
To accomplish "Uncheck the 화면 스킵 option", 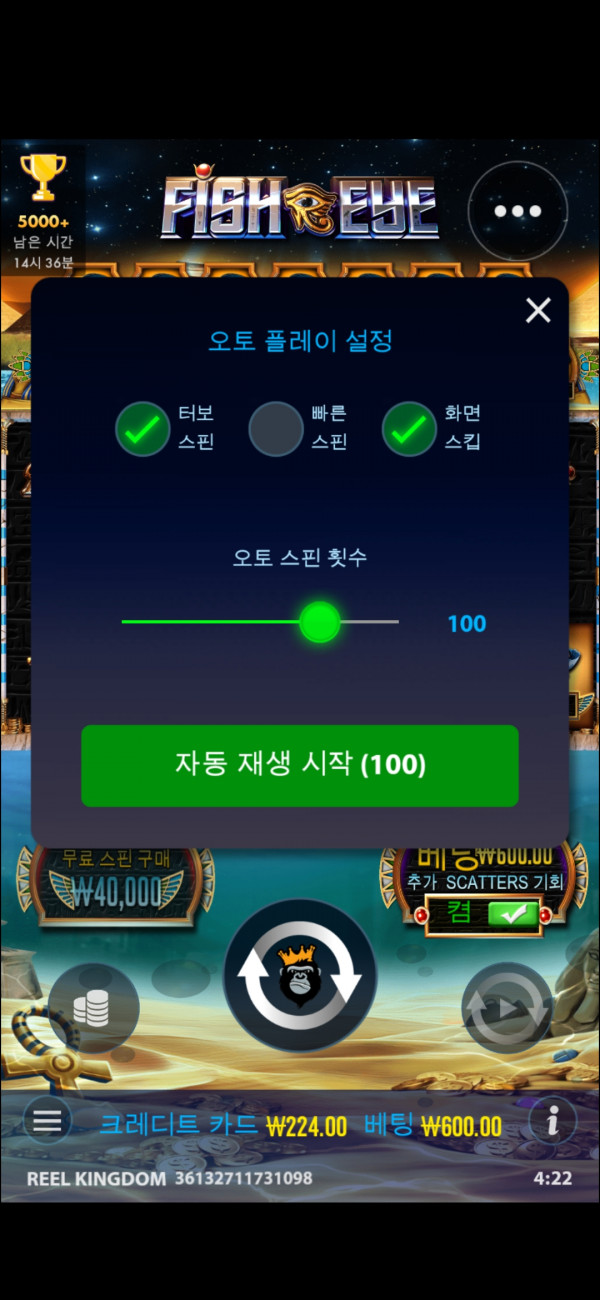I will 408,429.
